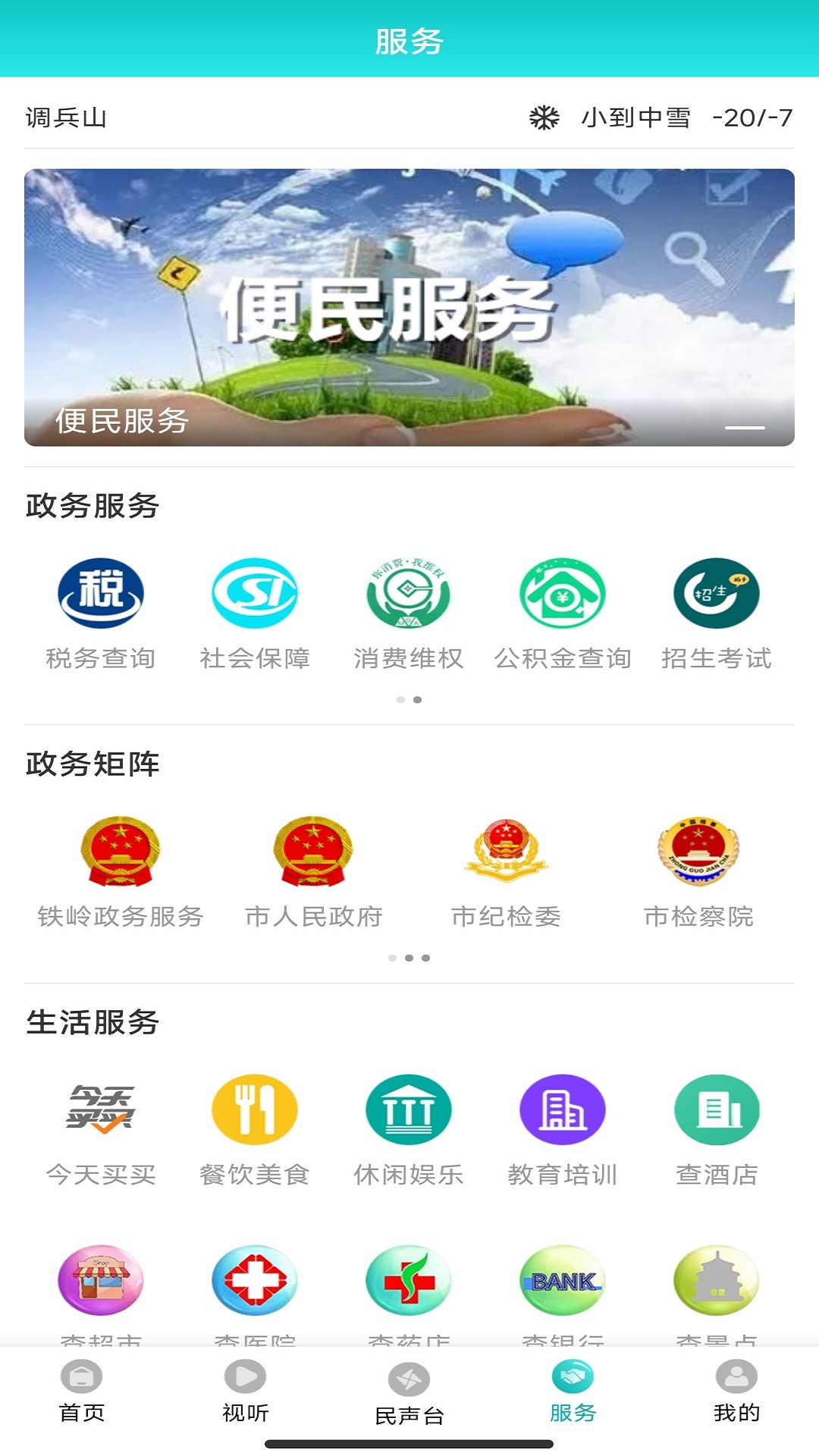Go to the 民声台 tab
The image size is (819, 1456).
[x=409, y=1394]
